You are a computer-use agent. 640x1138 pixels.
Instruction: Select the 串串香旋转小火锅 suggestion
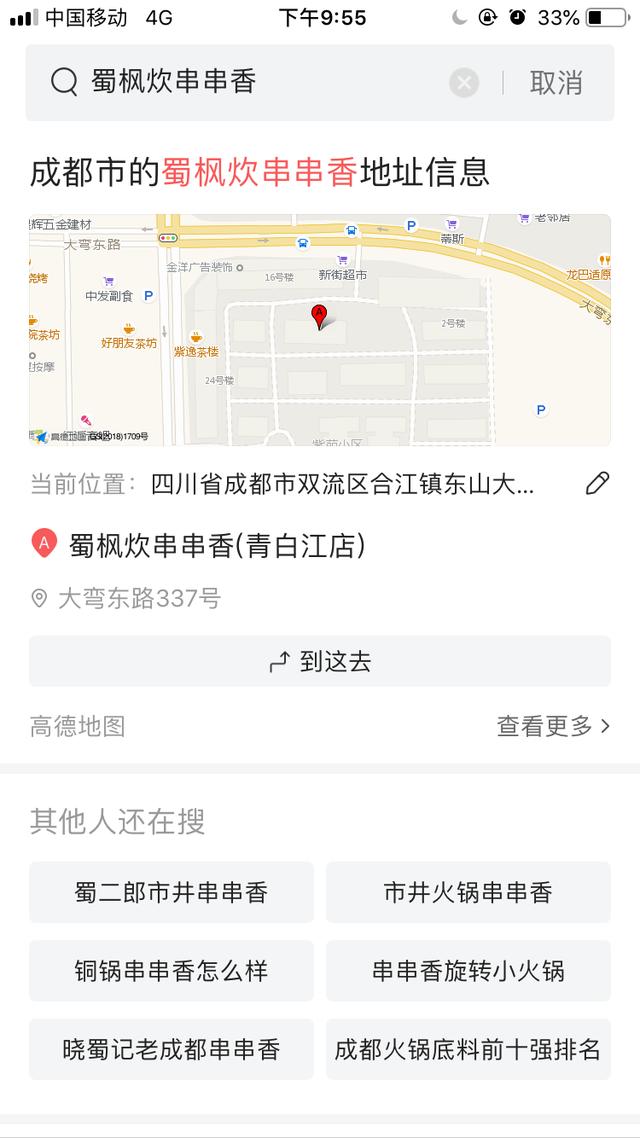point(468,970)
